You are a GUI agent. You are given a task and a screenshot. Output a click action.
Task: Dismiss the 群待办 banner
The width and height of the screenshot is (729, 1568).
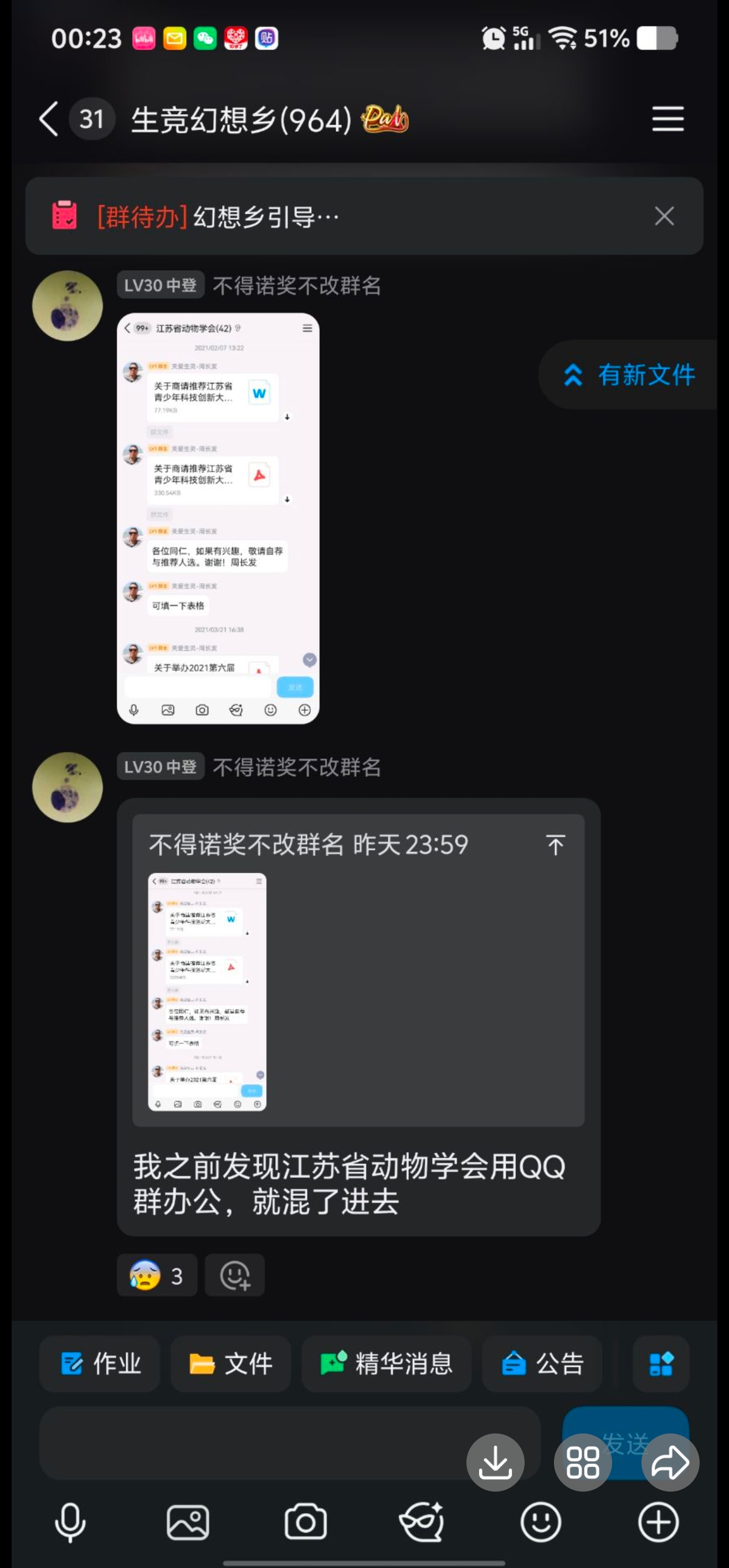tap(664, 216)
